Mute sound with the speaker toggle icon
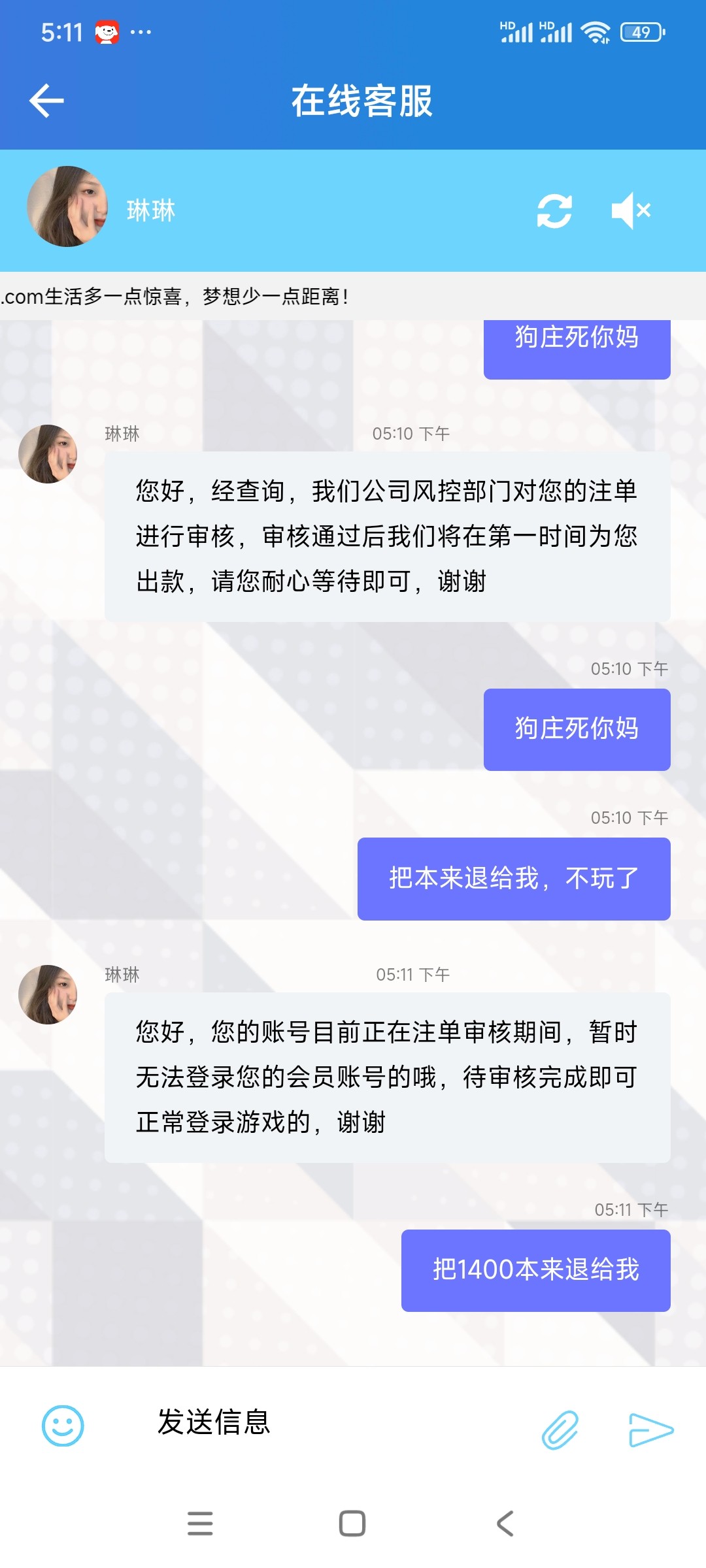 630,210
